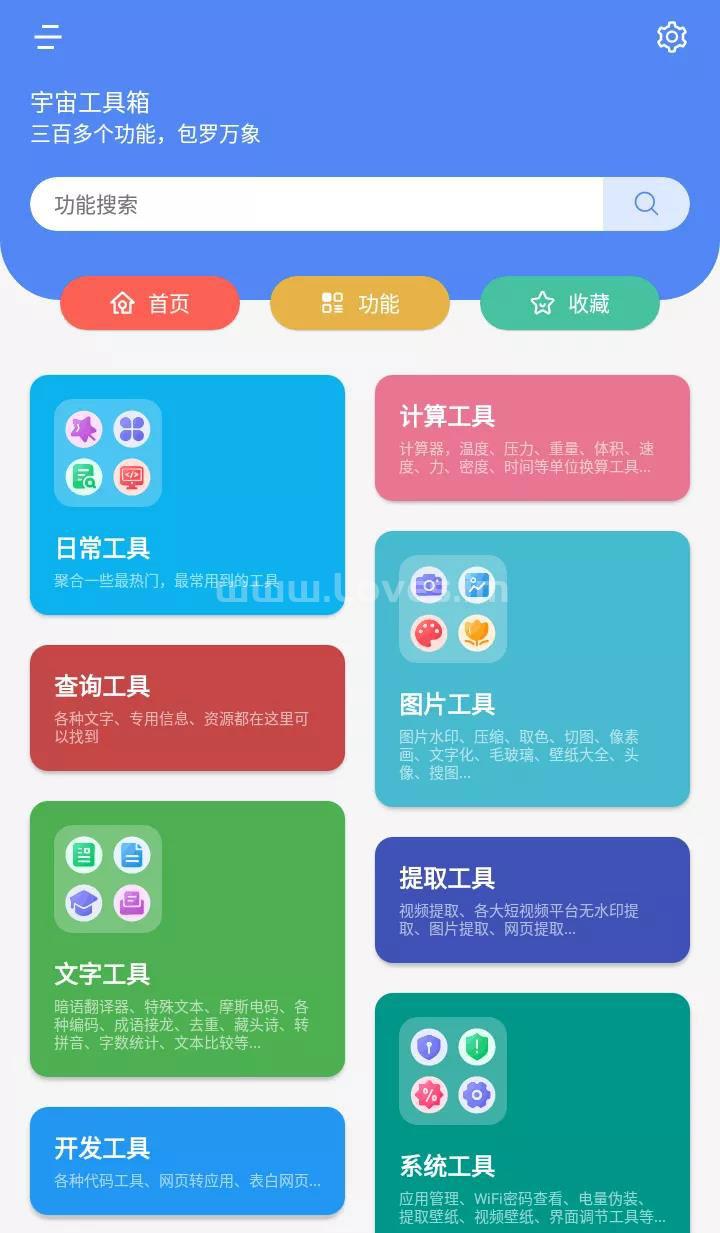Click the document search icon in 日常工具
720x1233 pixels.
(x=83, y=475)
